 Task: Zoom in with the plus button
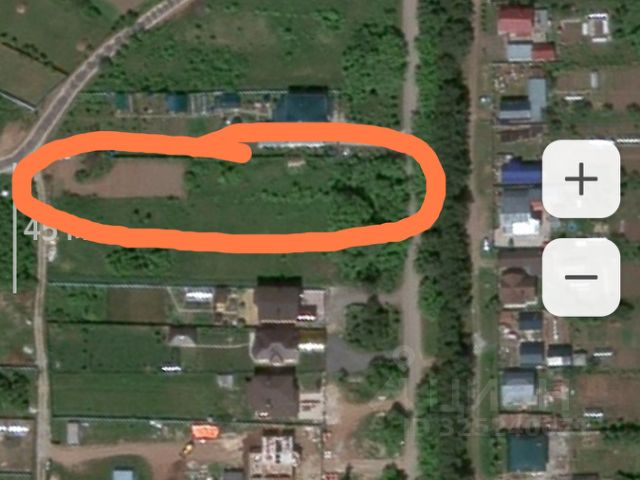point(581,181)
